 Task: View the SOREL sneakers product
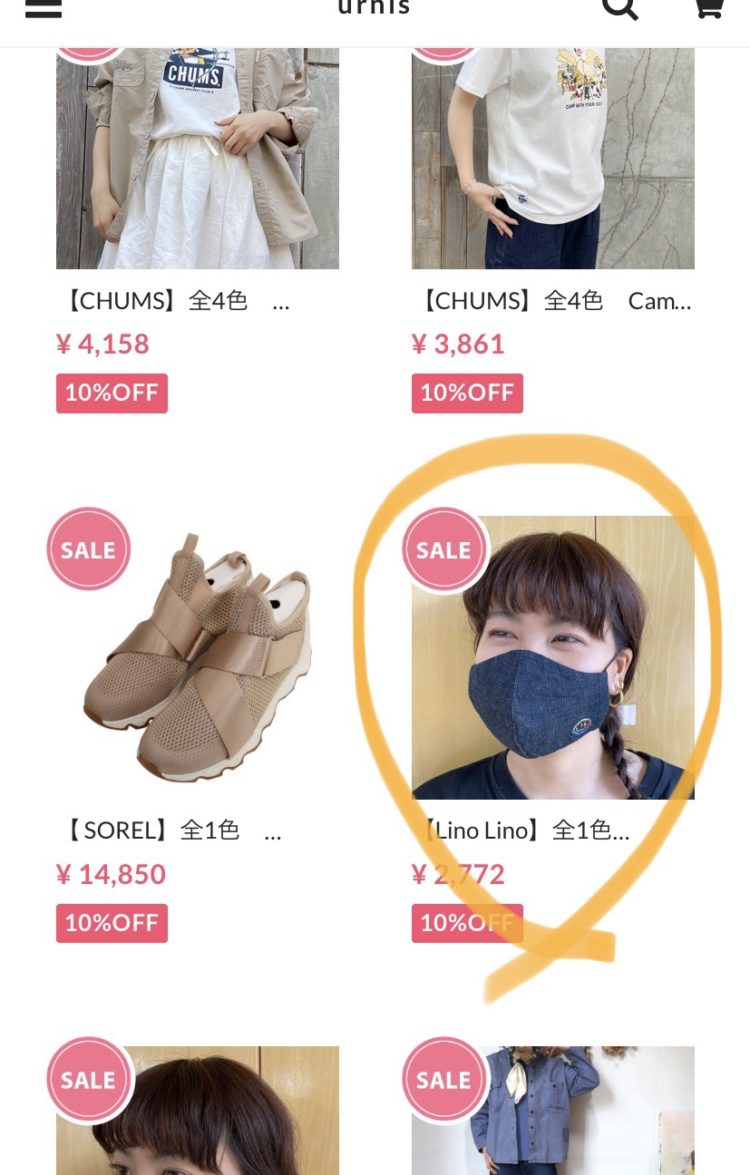(x=197, y=658)
